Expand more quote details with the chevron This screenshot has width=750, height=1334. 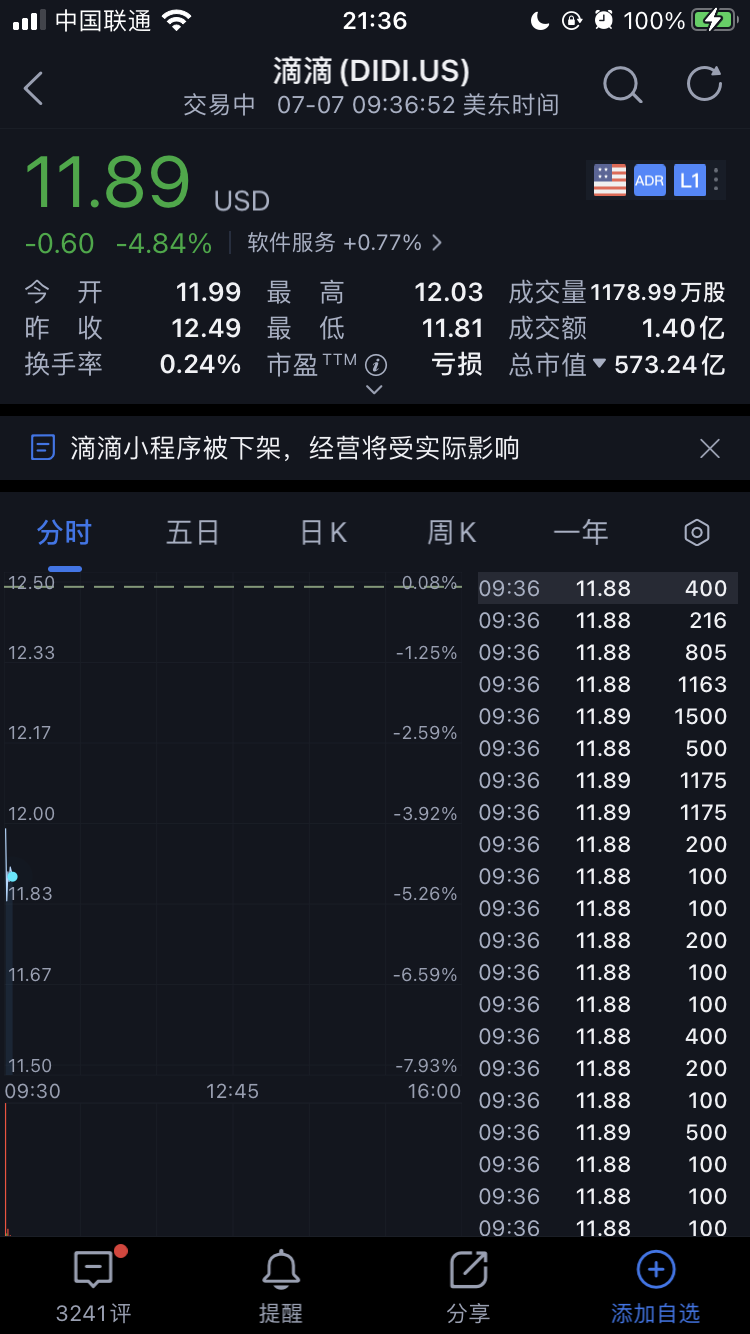pyautogui.click(x=374, y=390)
